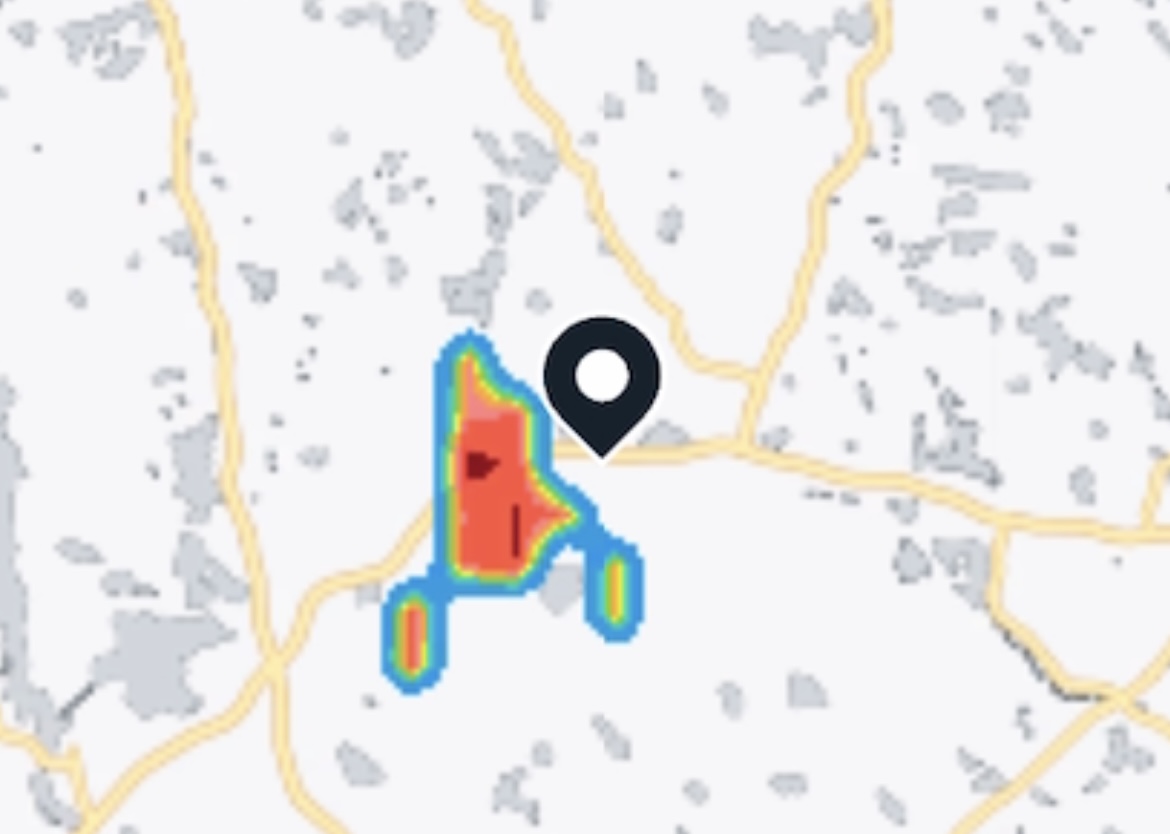This screenshot has width=1170, height=834.
Task: Tap the black location pin marker
Action: point(601,381)
